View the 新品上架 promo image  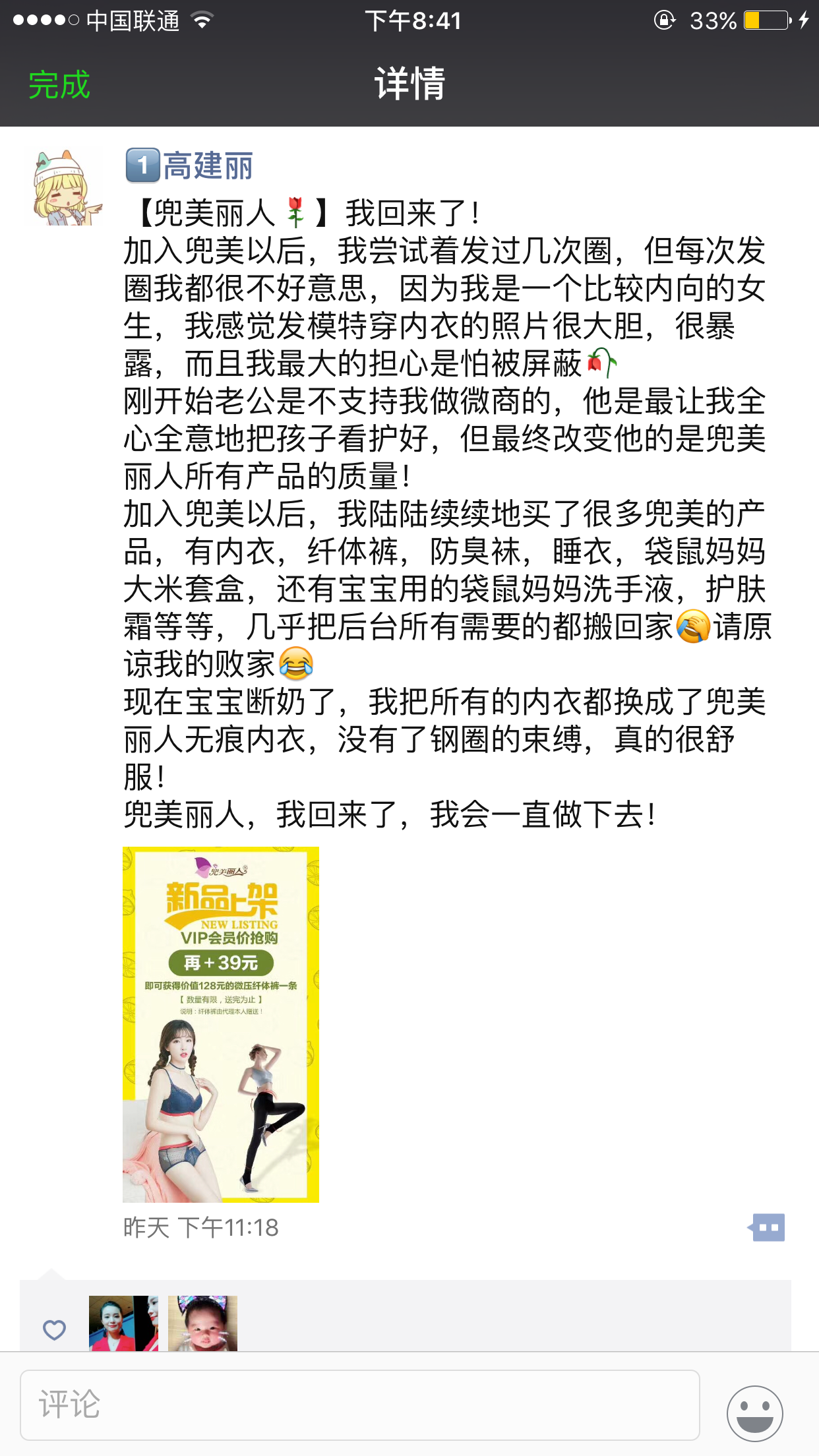(x=221, y=1024)
